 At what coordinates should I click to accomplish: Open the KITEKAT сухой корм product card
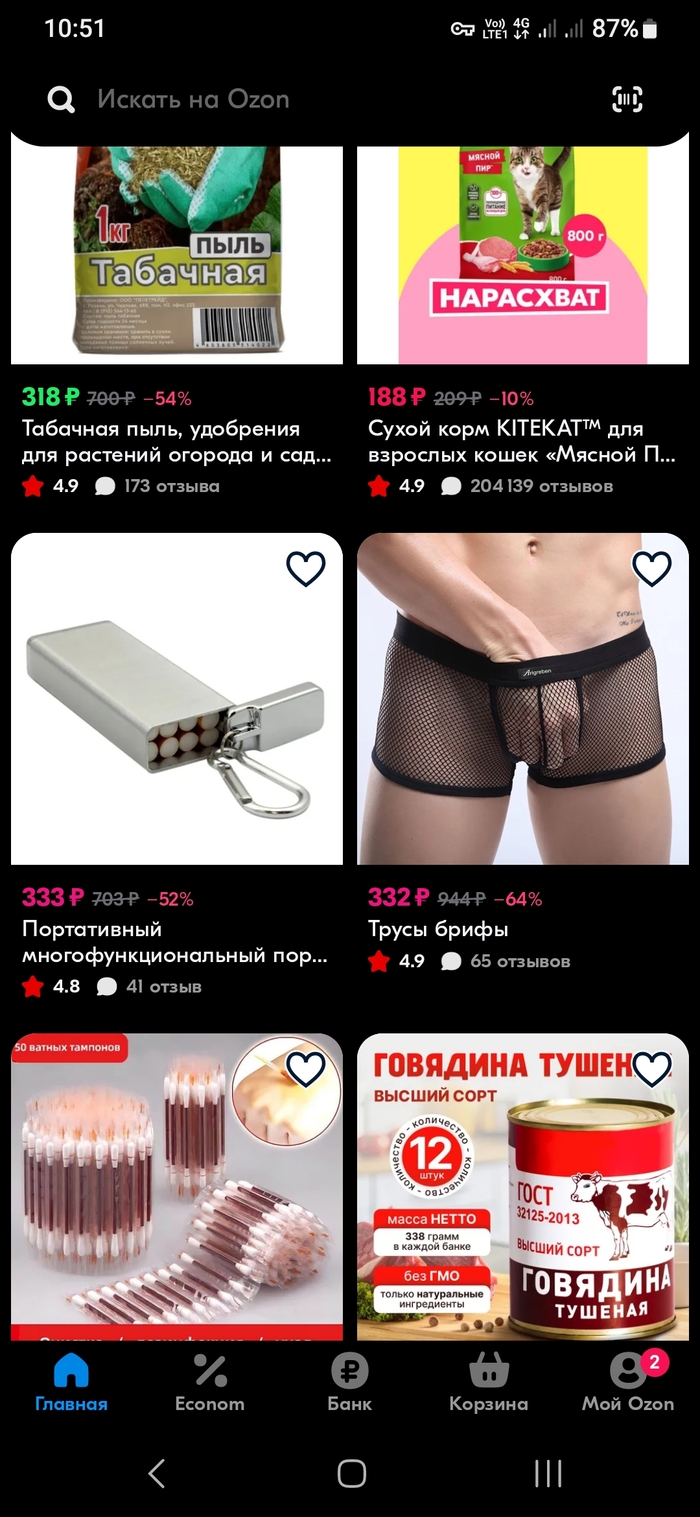click(x=522, y=260)
